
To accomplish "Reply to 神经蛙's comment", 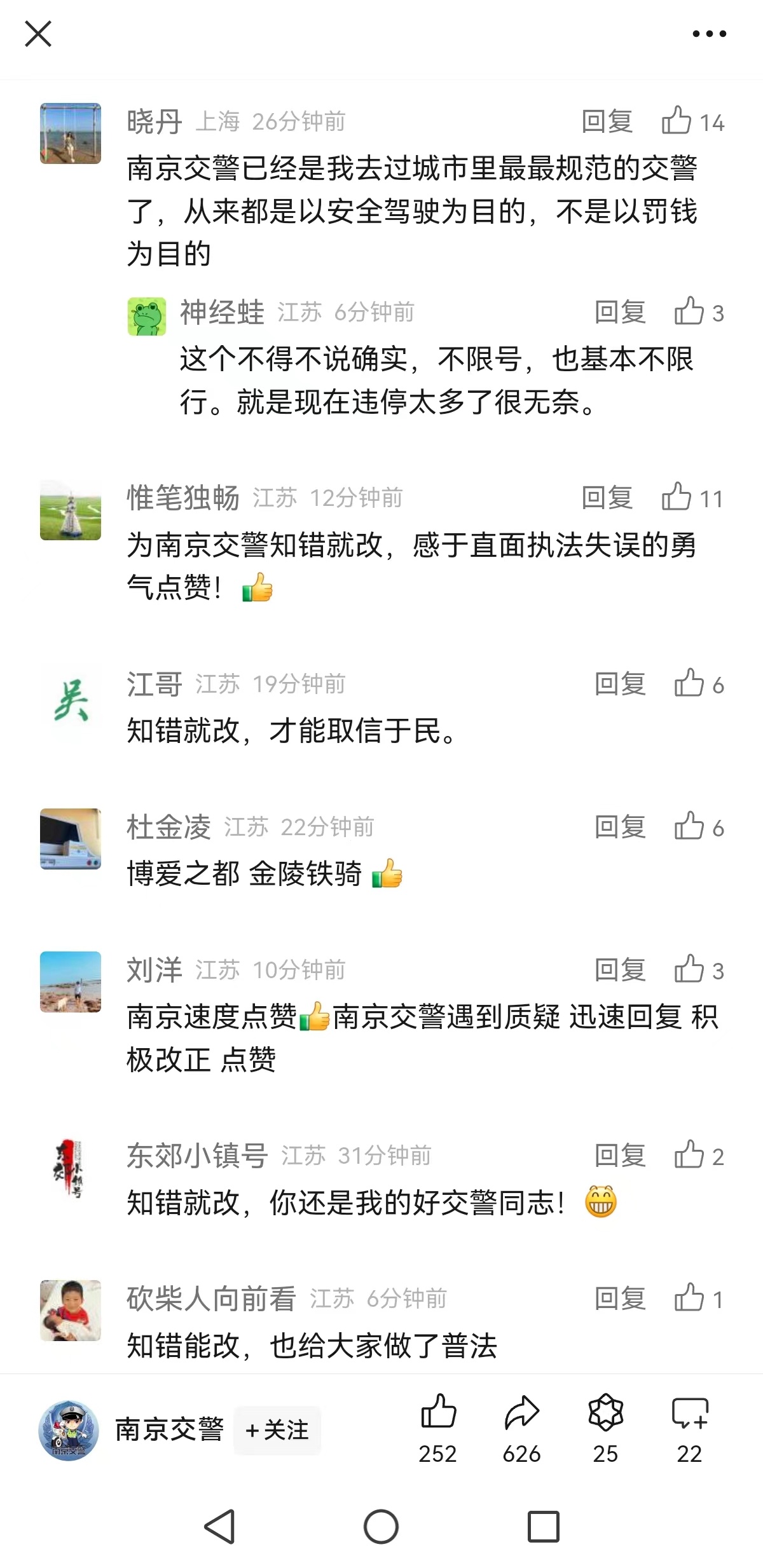I will [x=620, y=312].
